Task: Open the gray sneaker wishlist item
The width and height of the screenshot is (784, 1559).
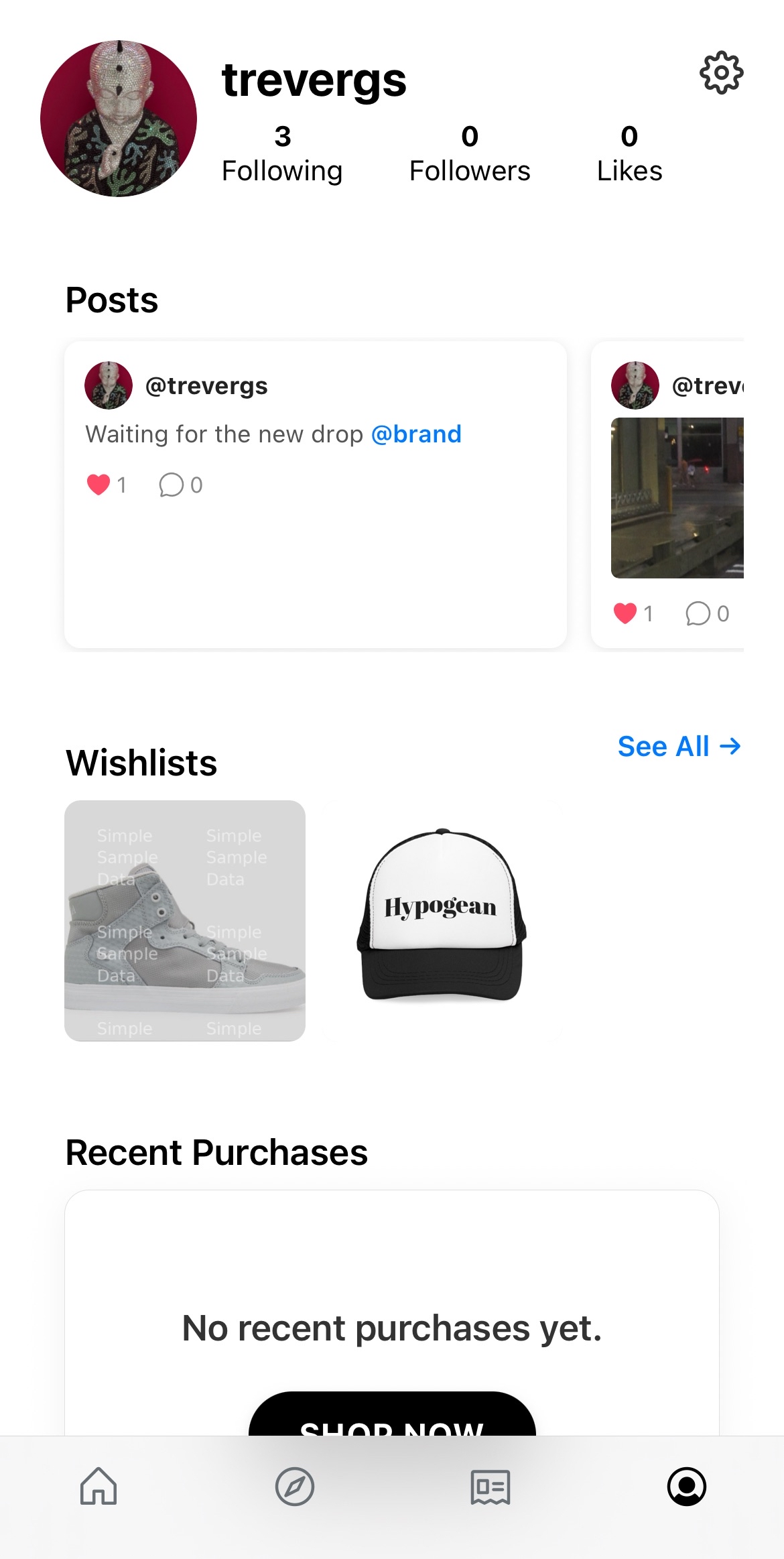Action: 185,920
